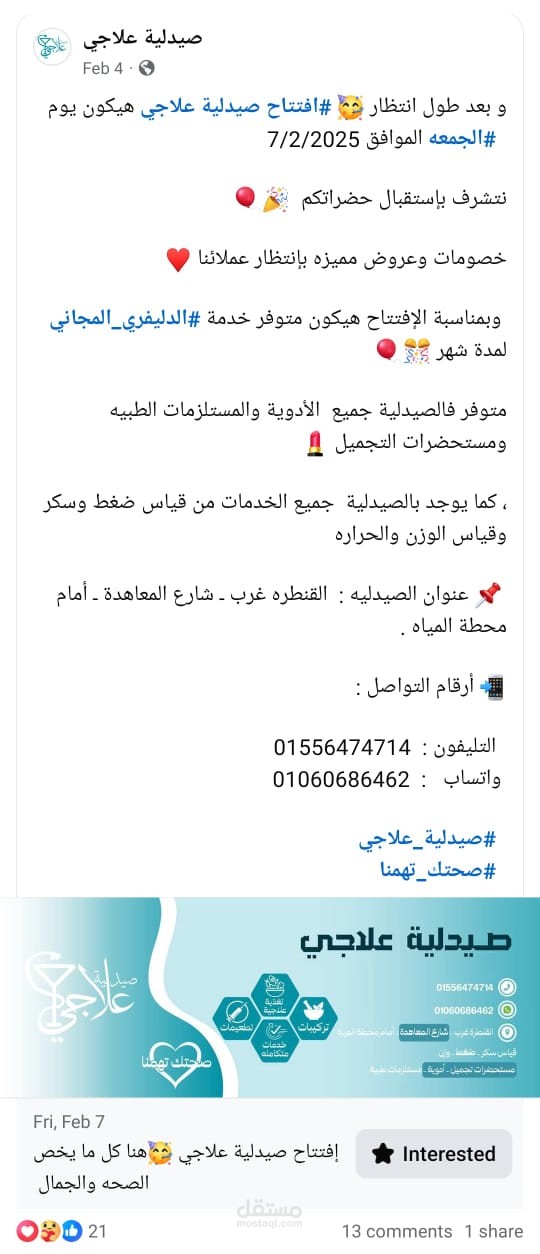Screen dimensions: 540x1254
Task: Open صيدلية علاجي page profile picture
Action: coord(52,47)
